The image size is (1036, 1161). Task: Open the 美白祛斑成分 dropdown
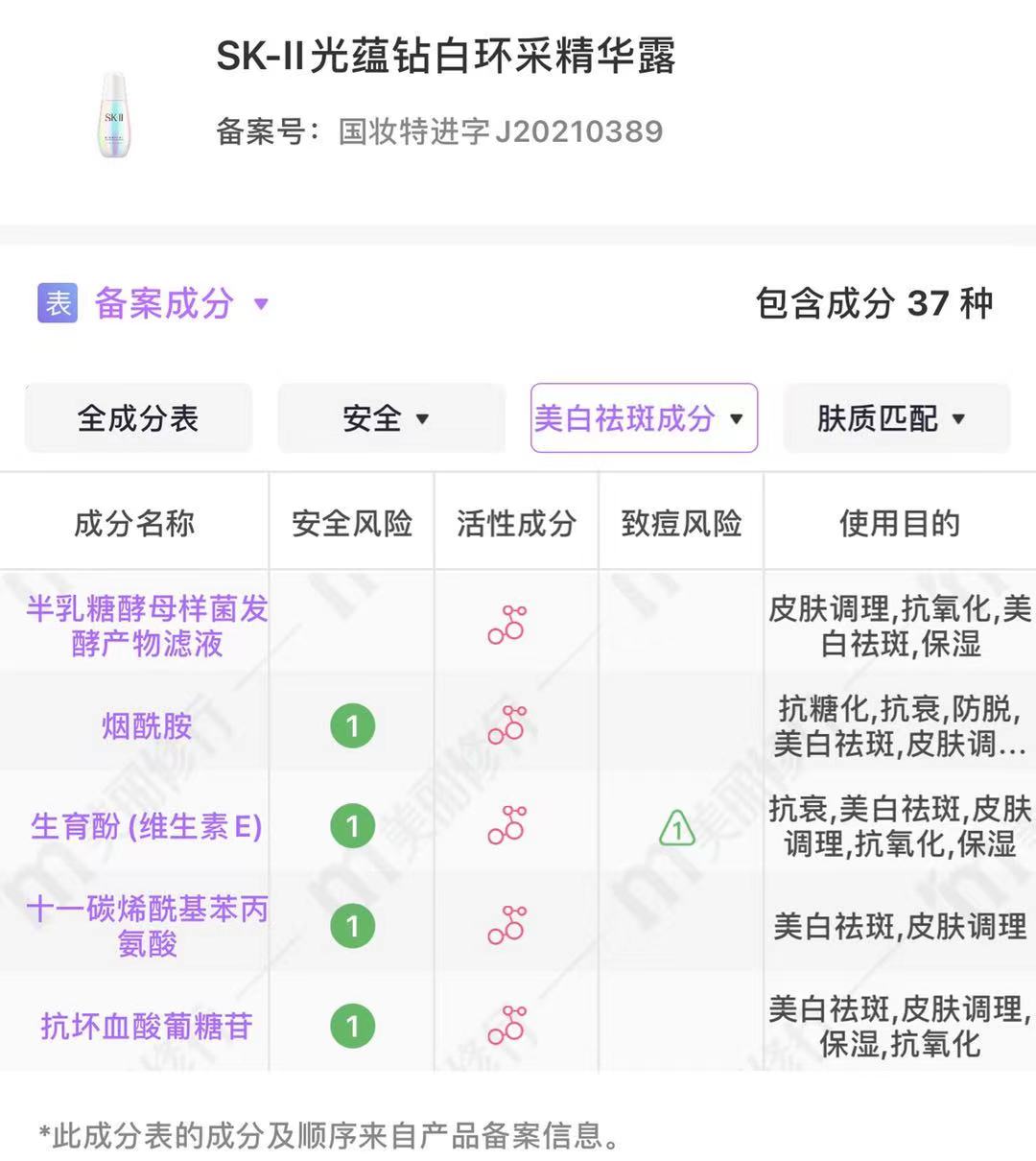643,417
